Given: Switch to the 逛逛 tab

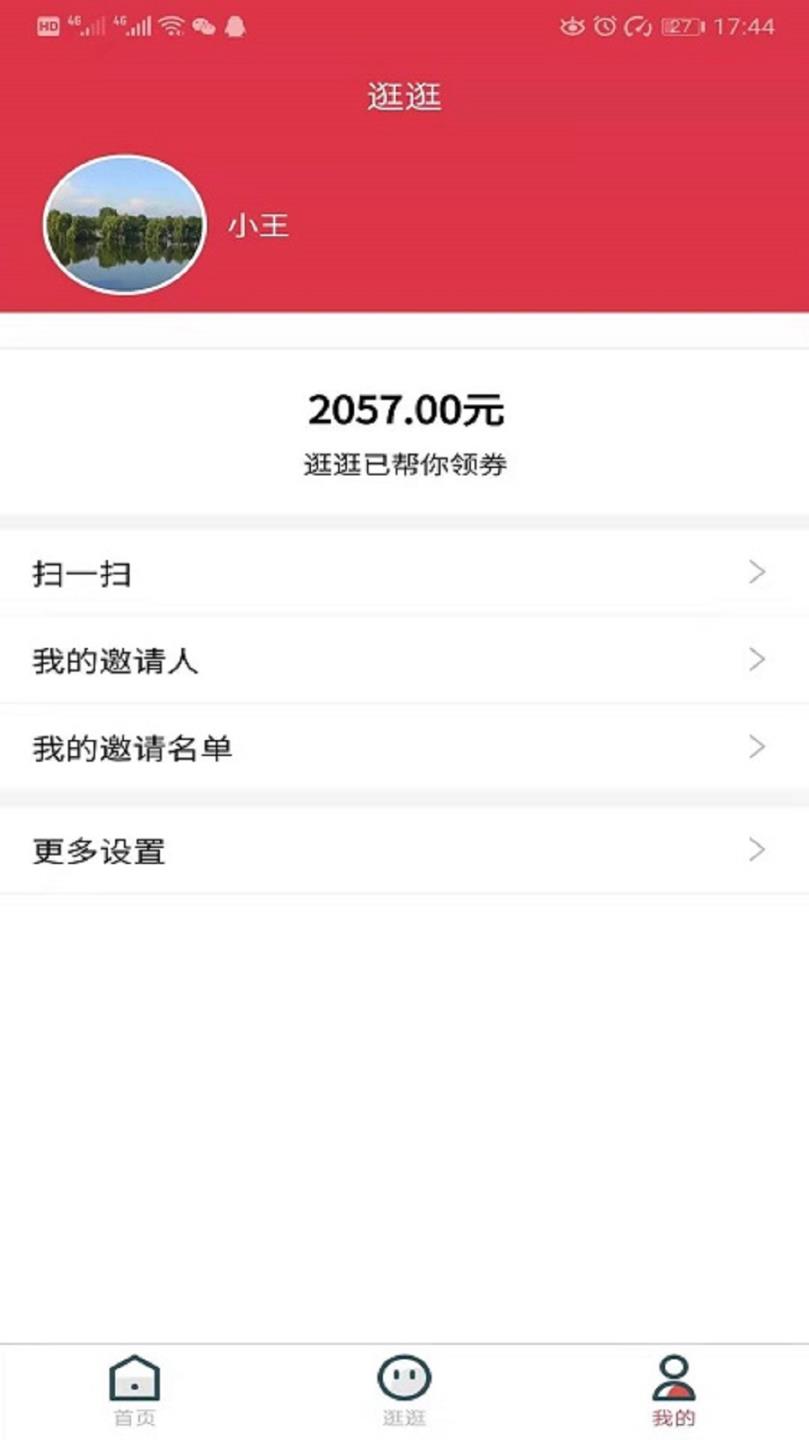Looking at the screenshot, I should (x=404, y=1390).
